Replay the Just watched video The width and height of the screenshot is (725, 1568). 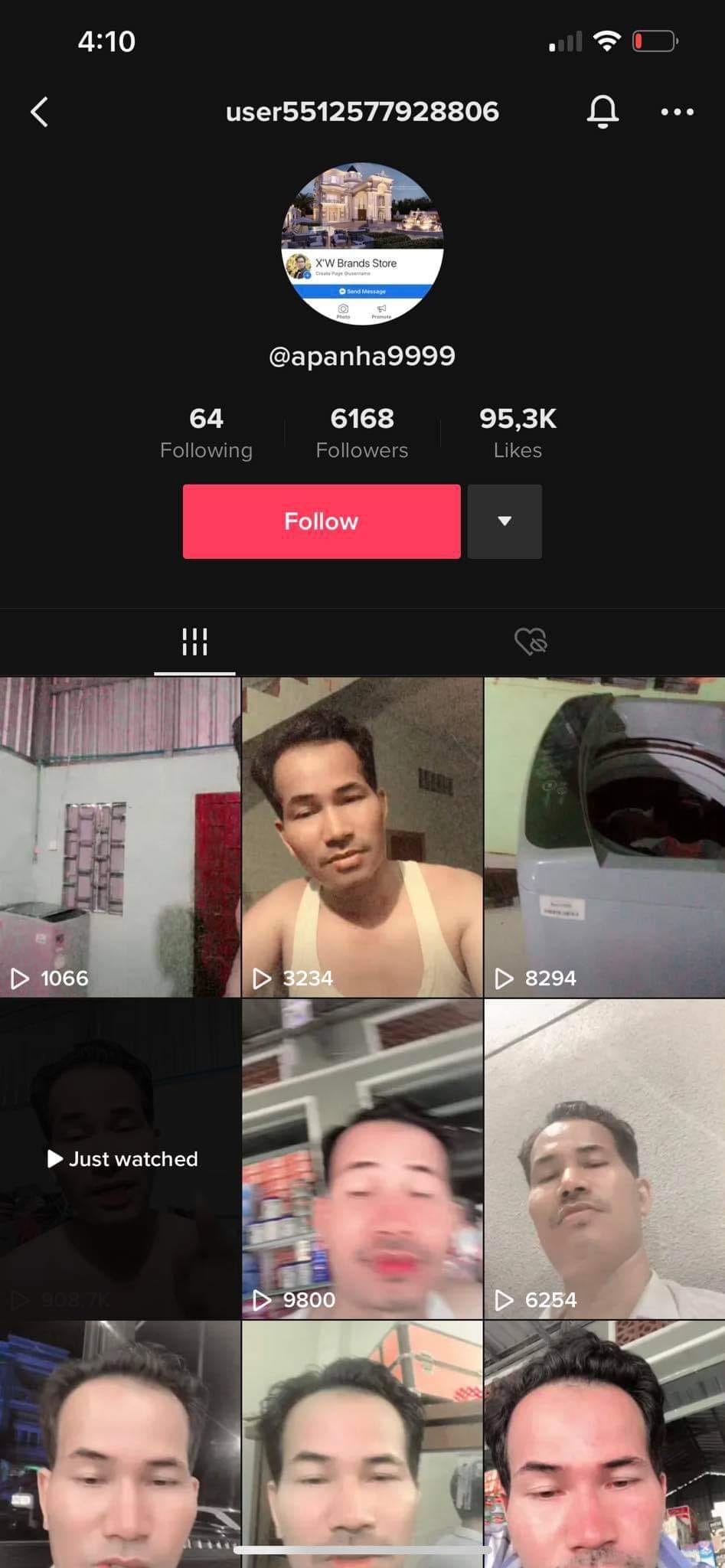click(120, 1158)
